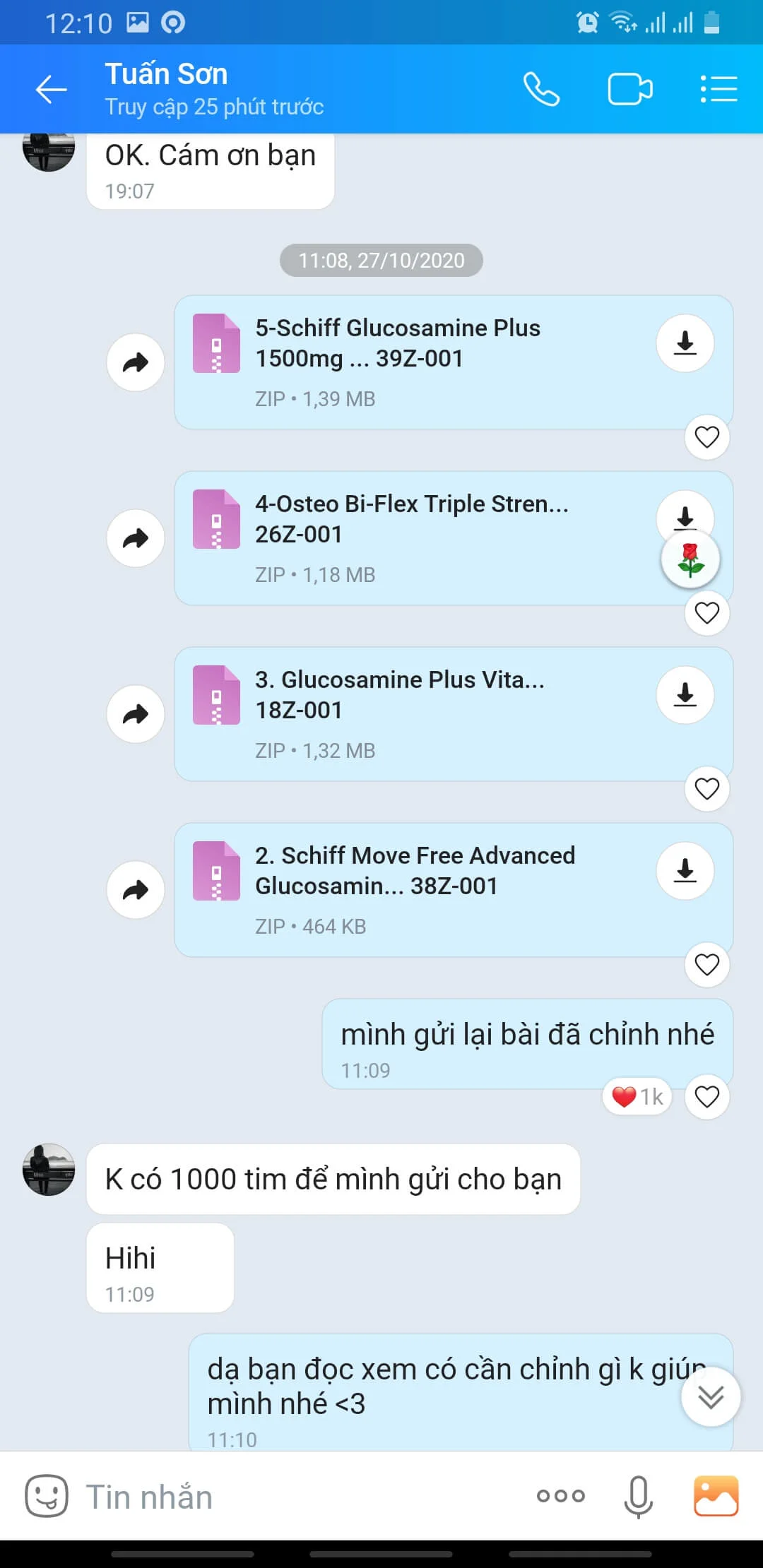Open the chat options menu
Viewport: 763px width, 1568px height.
tap(718, 90)
